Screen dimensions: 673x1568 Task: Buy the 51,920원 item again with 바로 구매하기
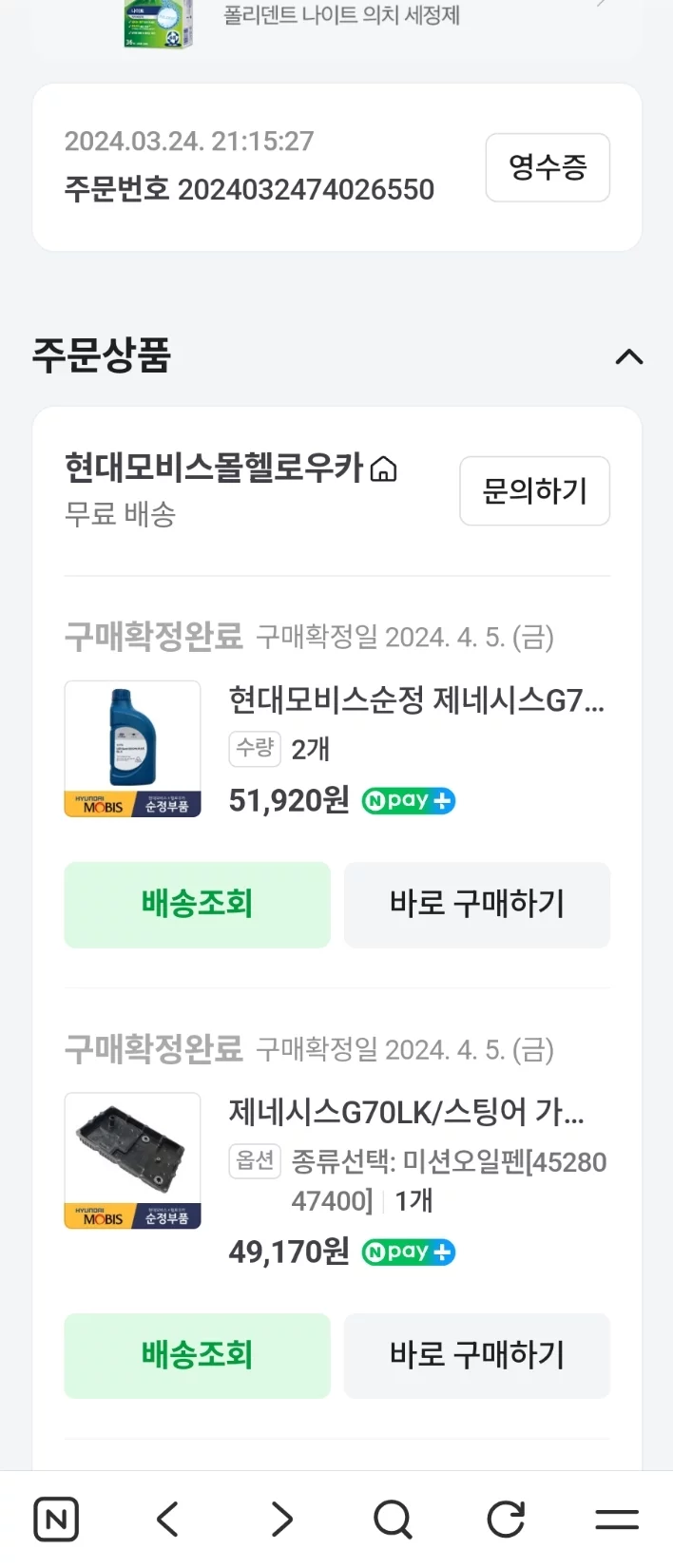476,904
